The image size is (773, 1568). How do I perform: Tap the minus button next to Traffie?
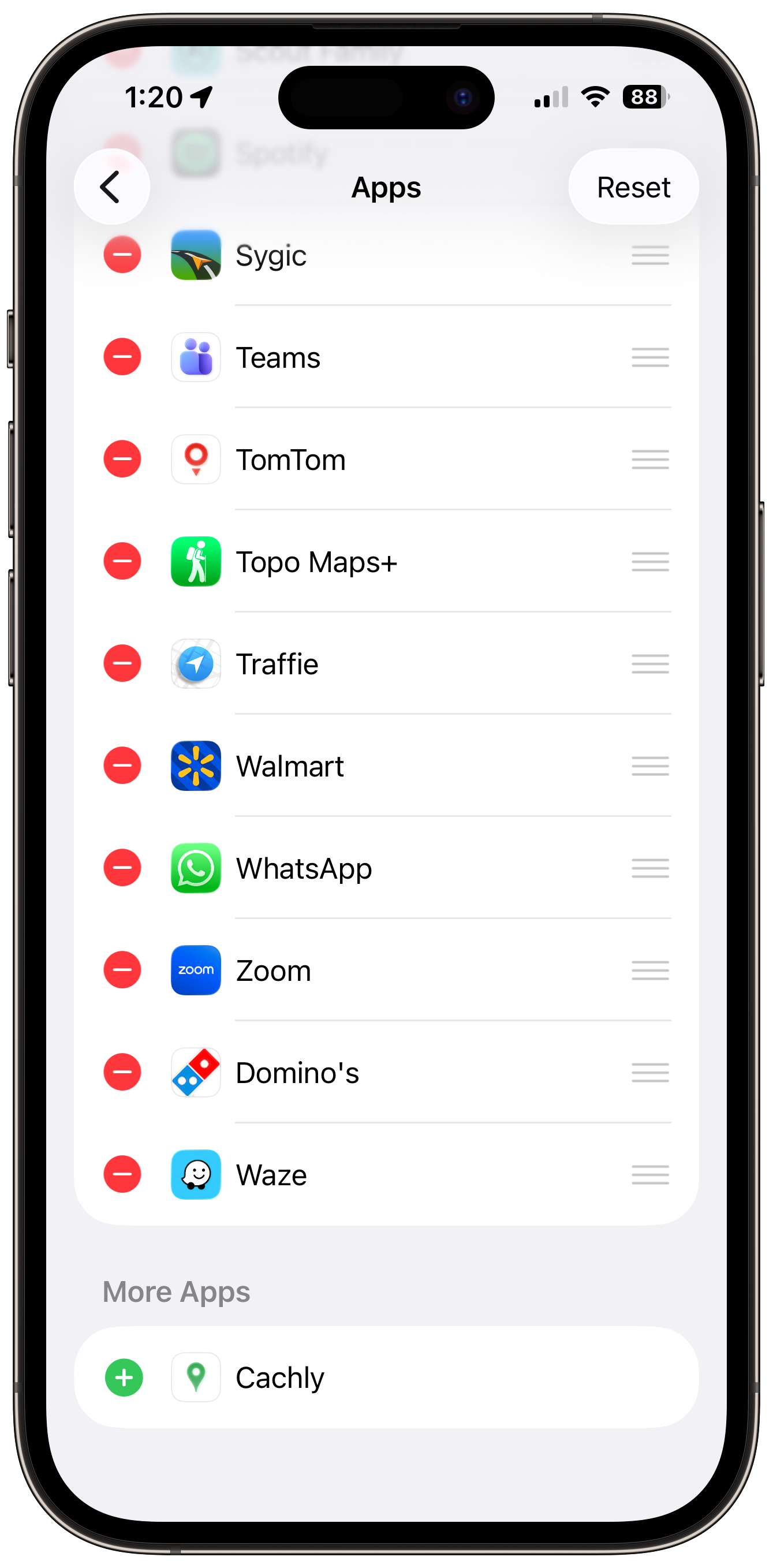pyautogui.click(x=122, y=663)
